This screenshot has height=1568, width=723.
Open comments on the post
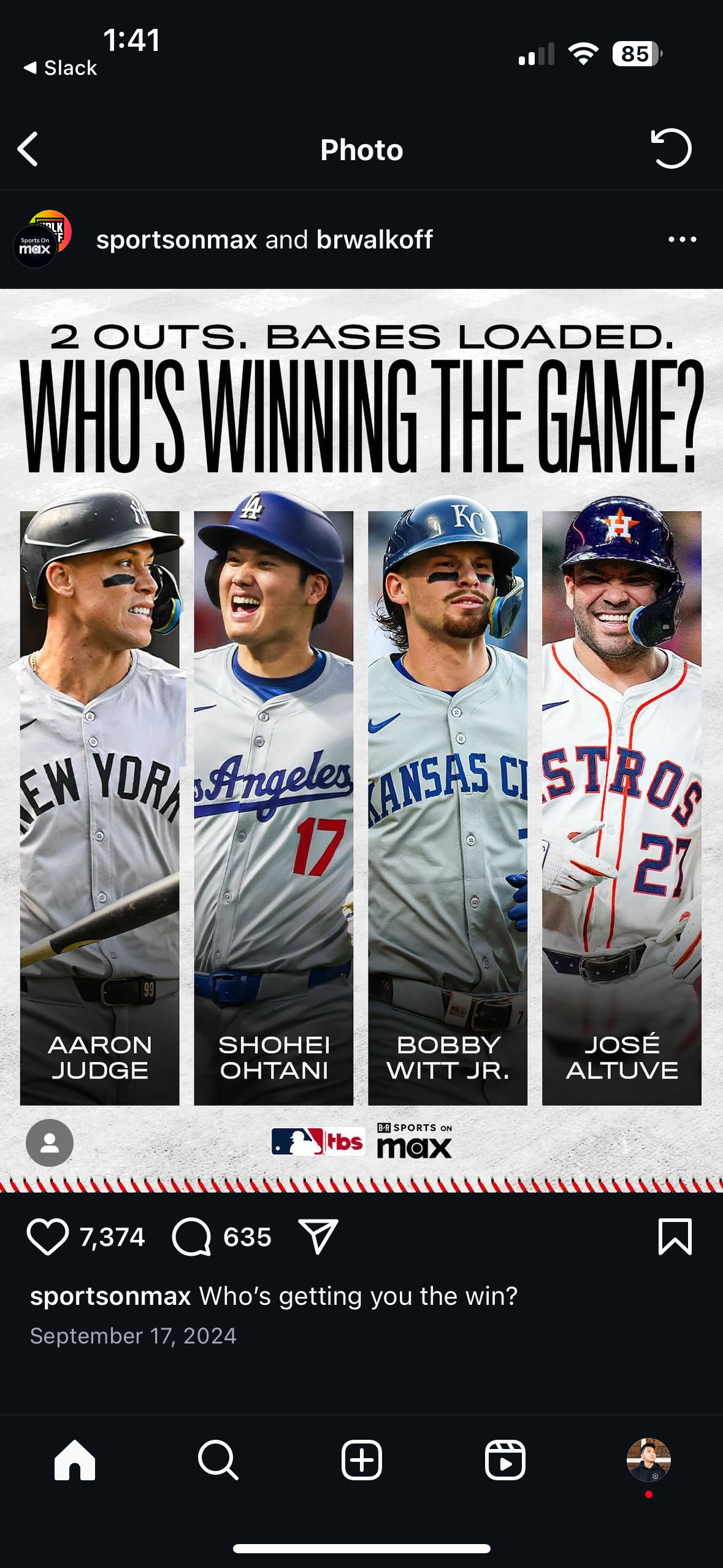click(x=191, y=1237)
